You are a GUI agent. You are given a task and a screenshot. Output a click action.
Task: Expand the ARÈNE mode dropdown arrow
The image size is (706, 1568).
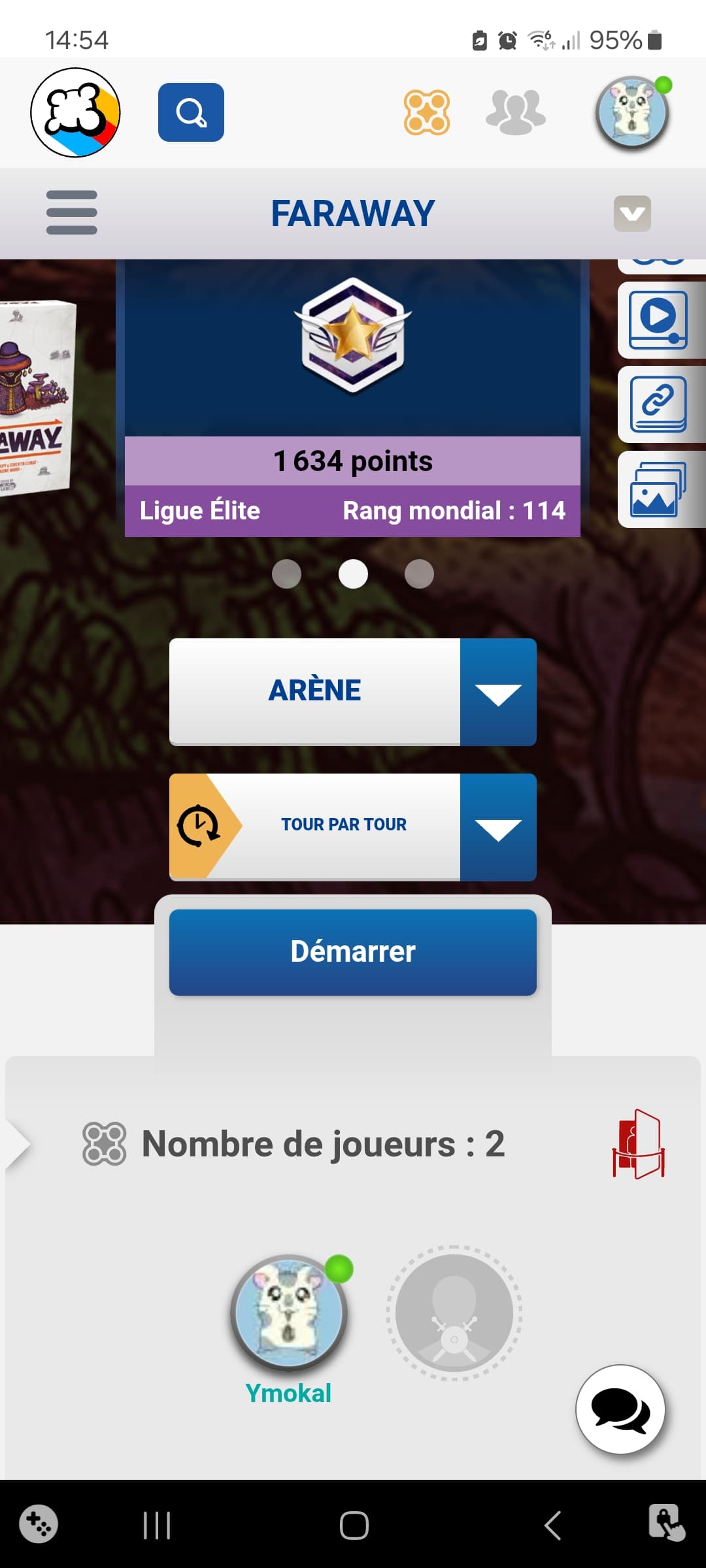pos(498,693)
